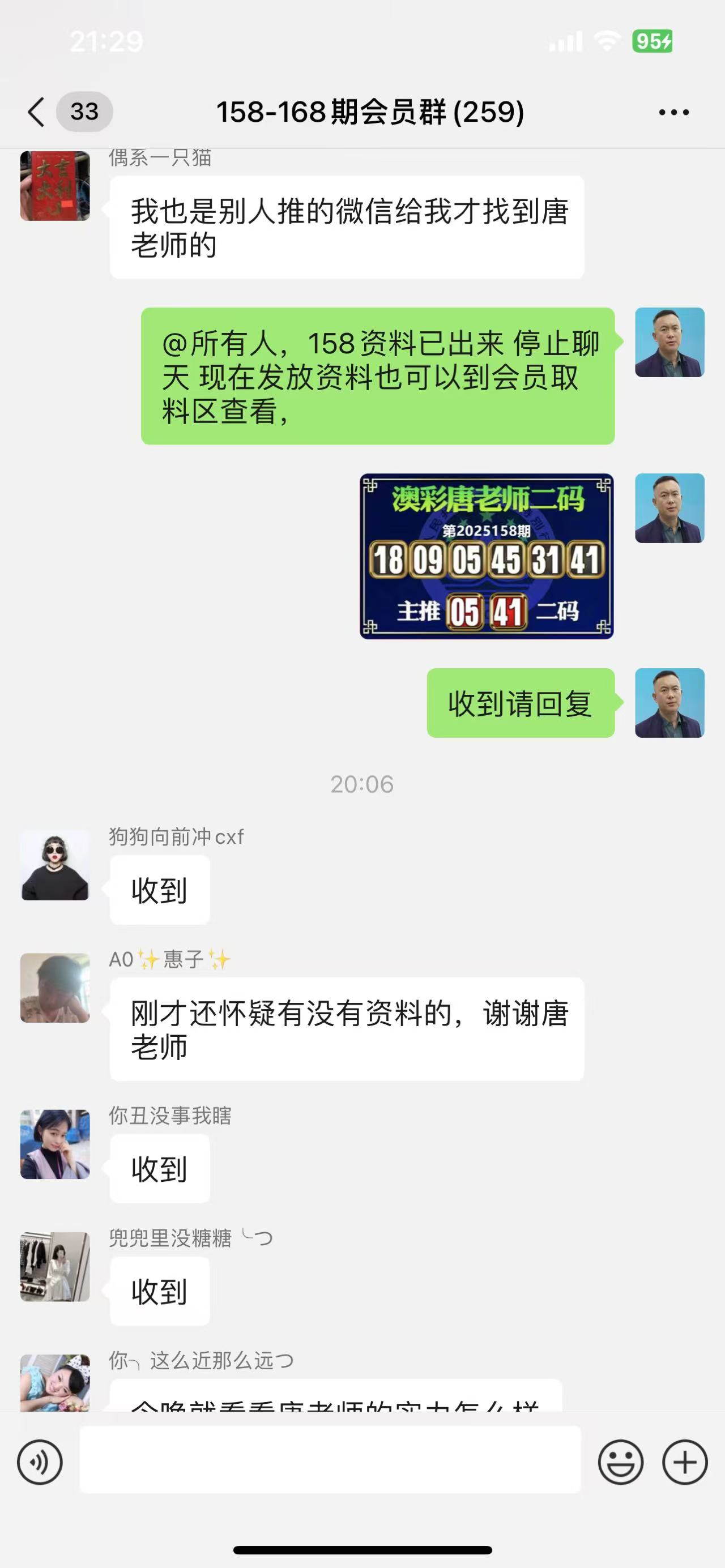Open the 澳彩唐老师二码 image message

click(x=487, y=556)
